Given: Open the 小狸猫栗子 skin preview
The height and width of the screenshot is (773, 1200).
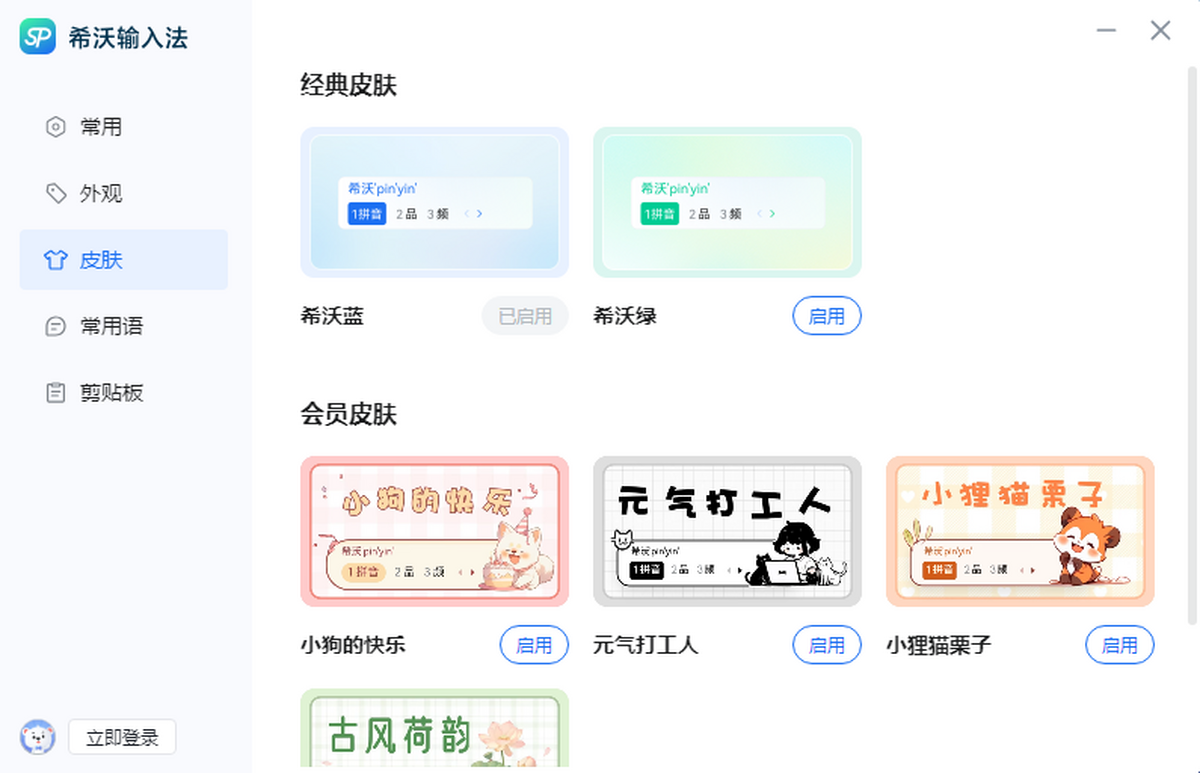Looking at the screenshot, I should pos(1020,531).
